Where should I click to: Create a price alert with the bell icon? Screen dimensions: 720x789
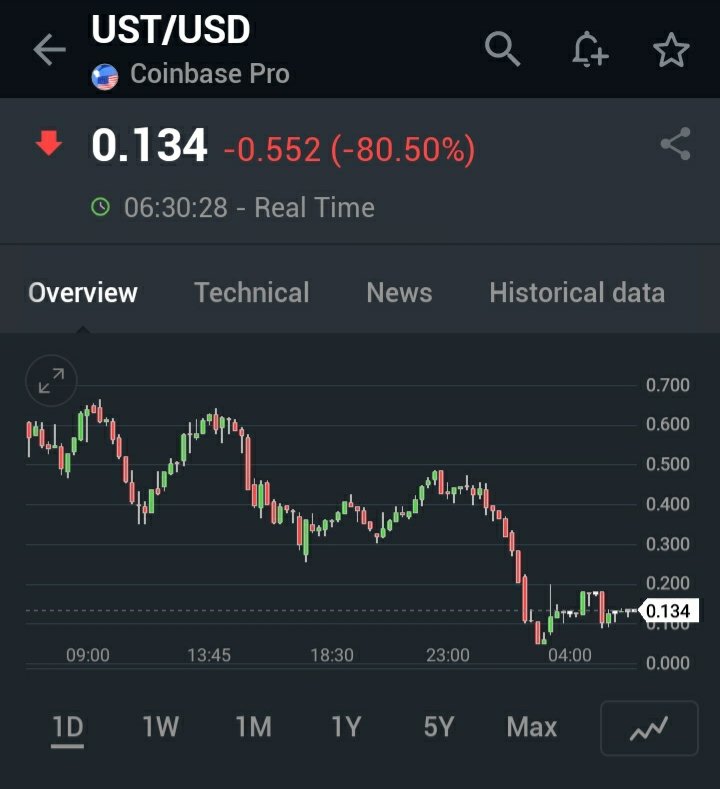click(589, 49)
